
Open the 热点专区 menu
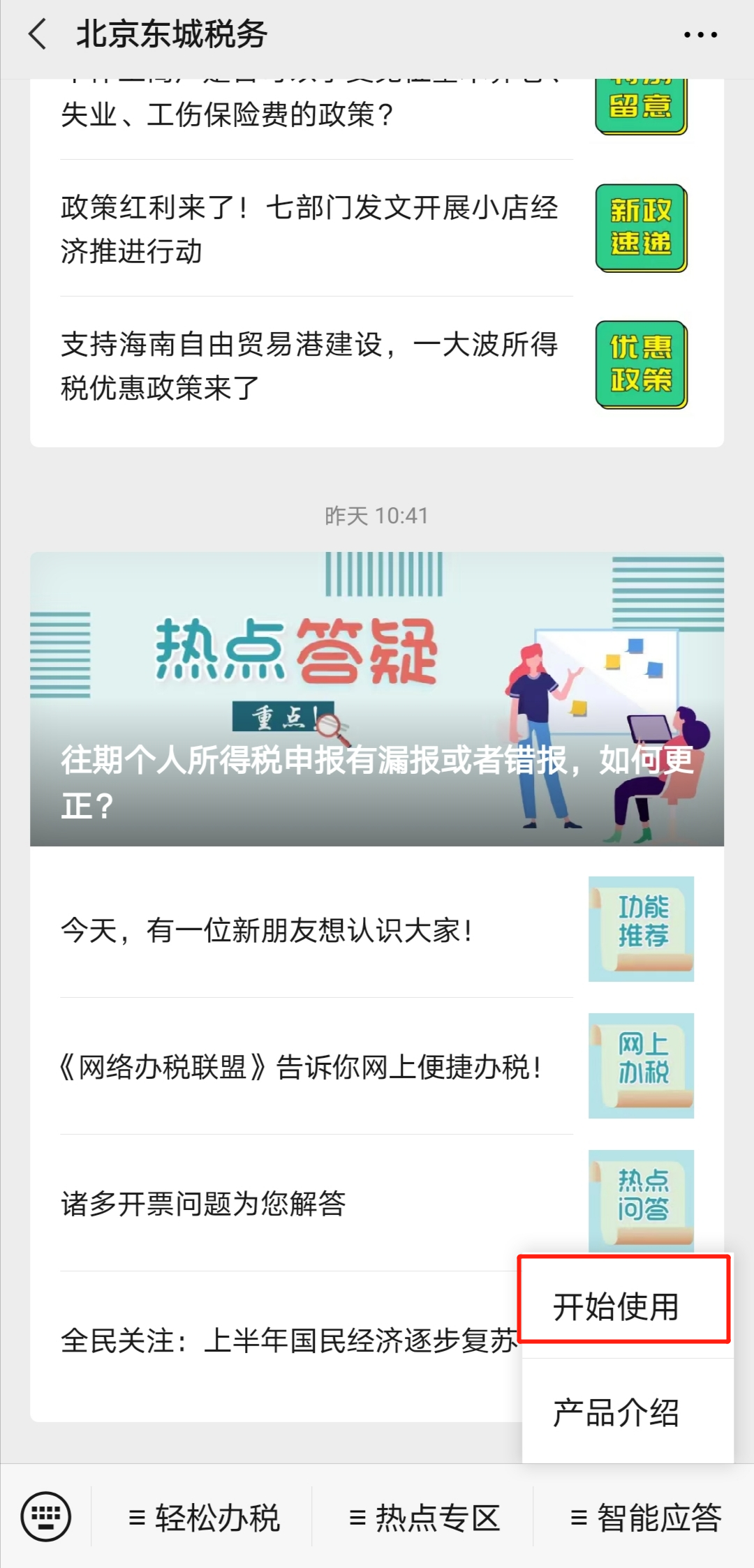point(424,1517)
